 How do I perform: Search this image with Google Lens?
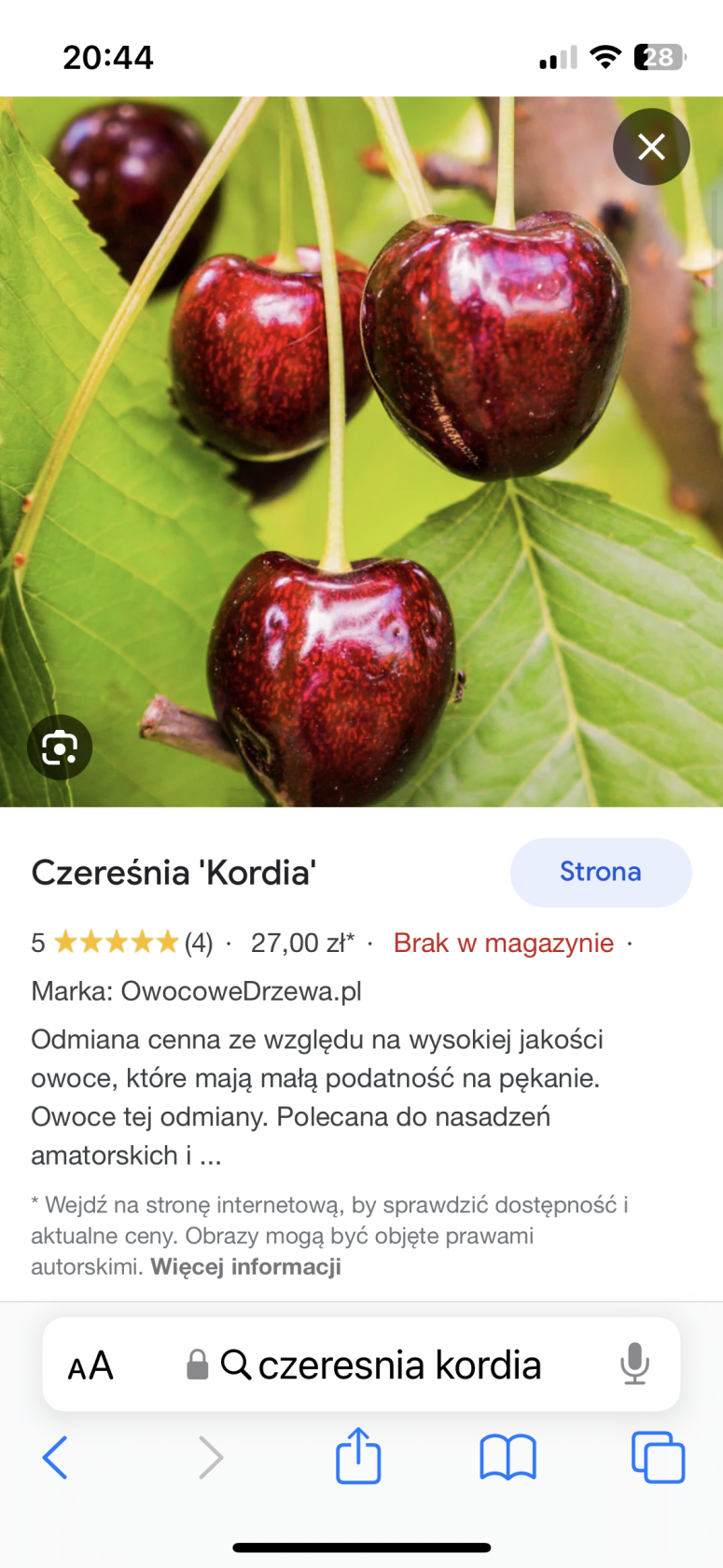(x=60, y=747)
